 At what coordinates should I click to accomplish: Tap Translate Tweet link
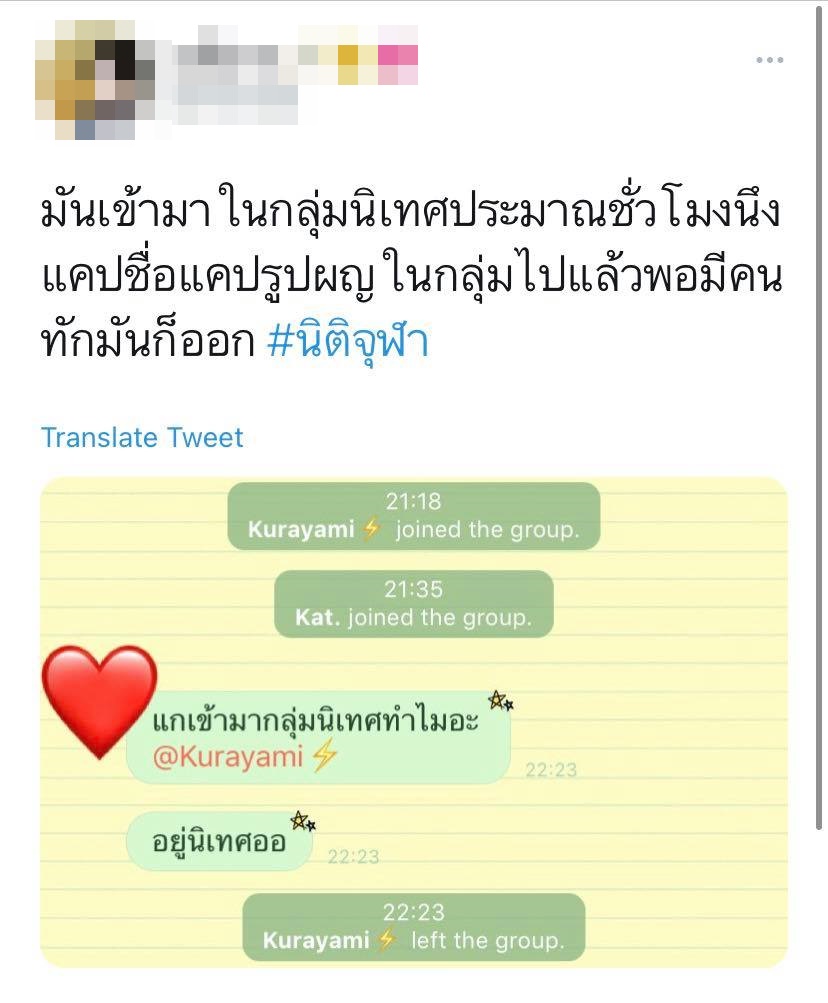(x=142, y=437)
